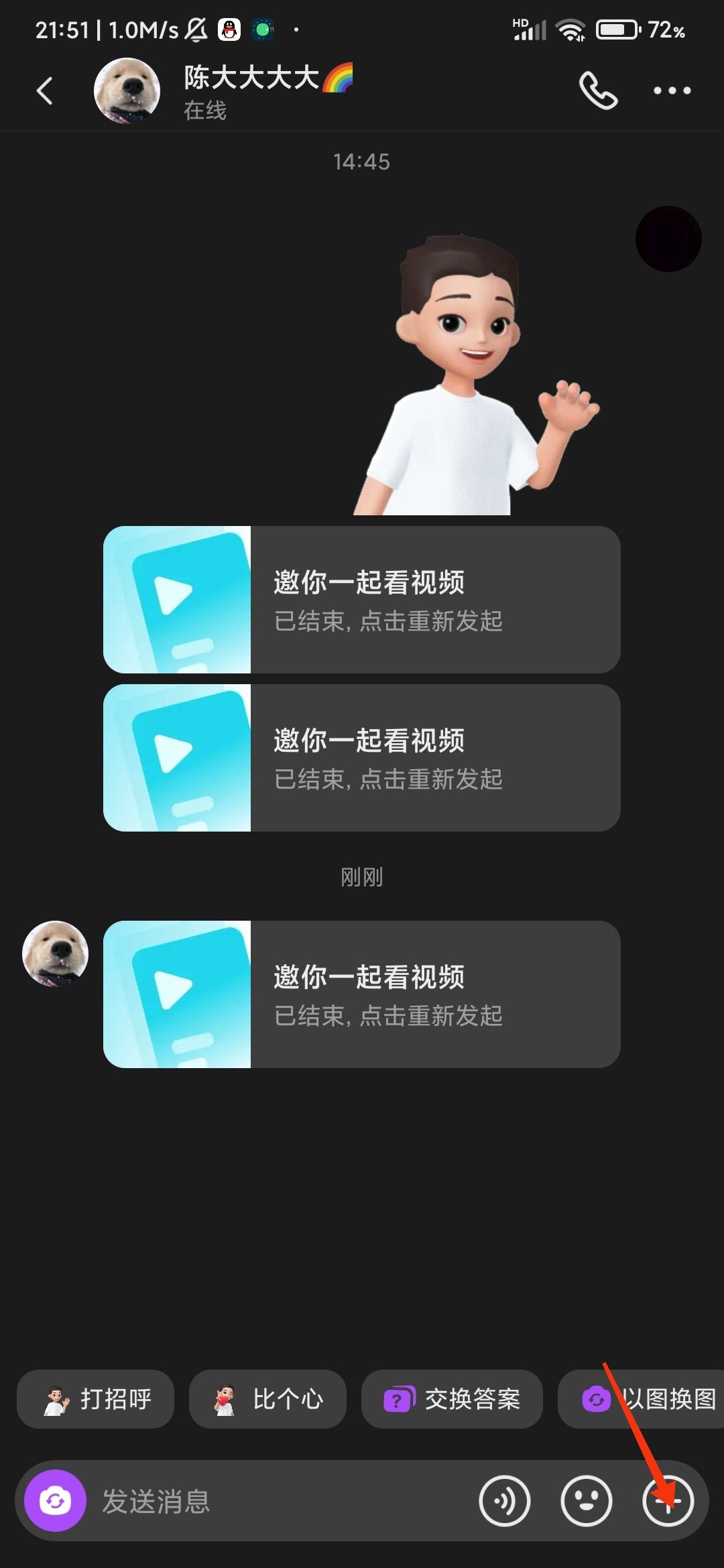Tap the dog avatar beside the last message
The height and width of the screenshot is (1568, 724).
56,955
